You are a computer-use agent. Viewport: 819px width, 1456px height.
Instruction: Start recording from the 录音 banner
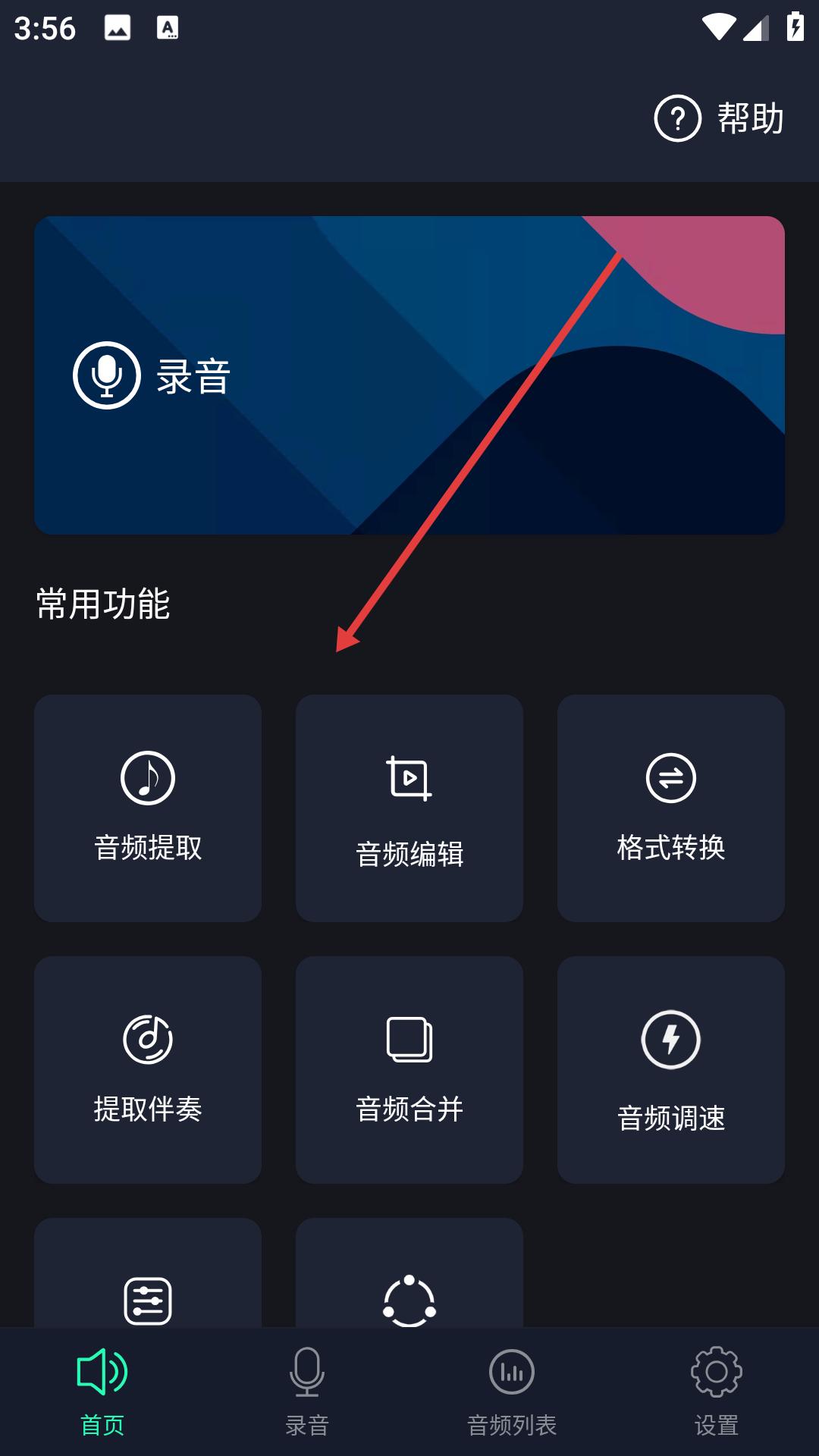pos(152,375)
